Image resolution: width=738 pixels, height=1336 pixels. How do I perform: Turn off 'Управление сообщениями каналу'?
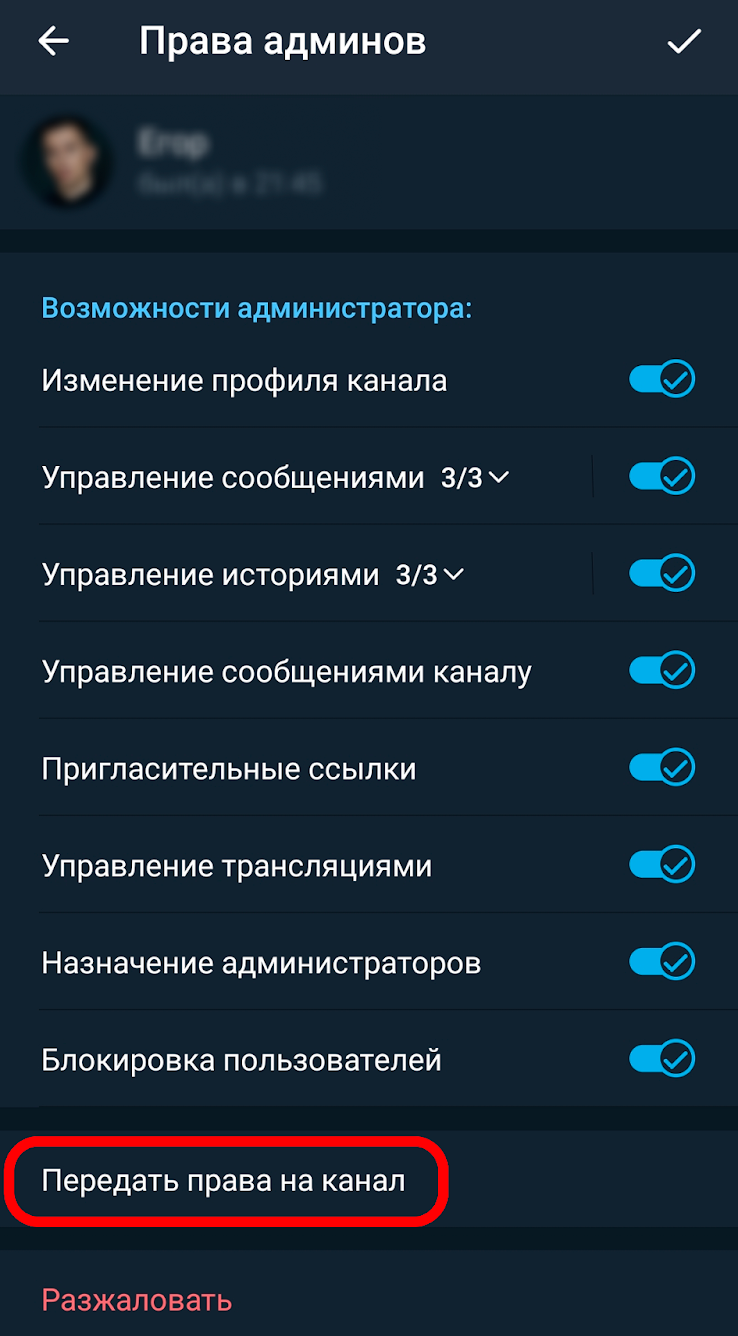pyautogui.click(x=662, y=669)
